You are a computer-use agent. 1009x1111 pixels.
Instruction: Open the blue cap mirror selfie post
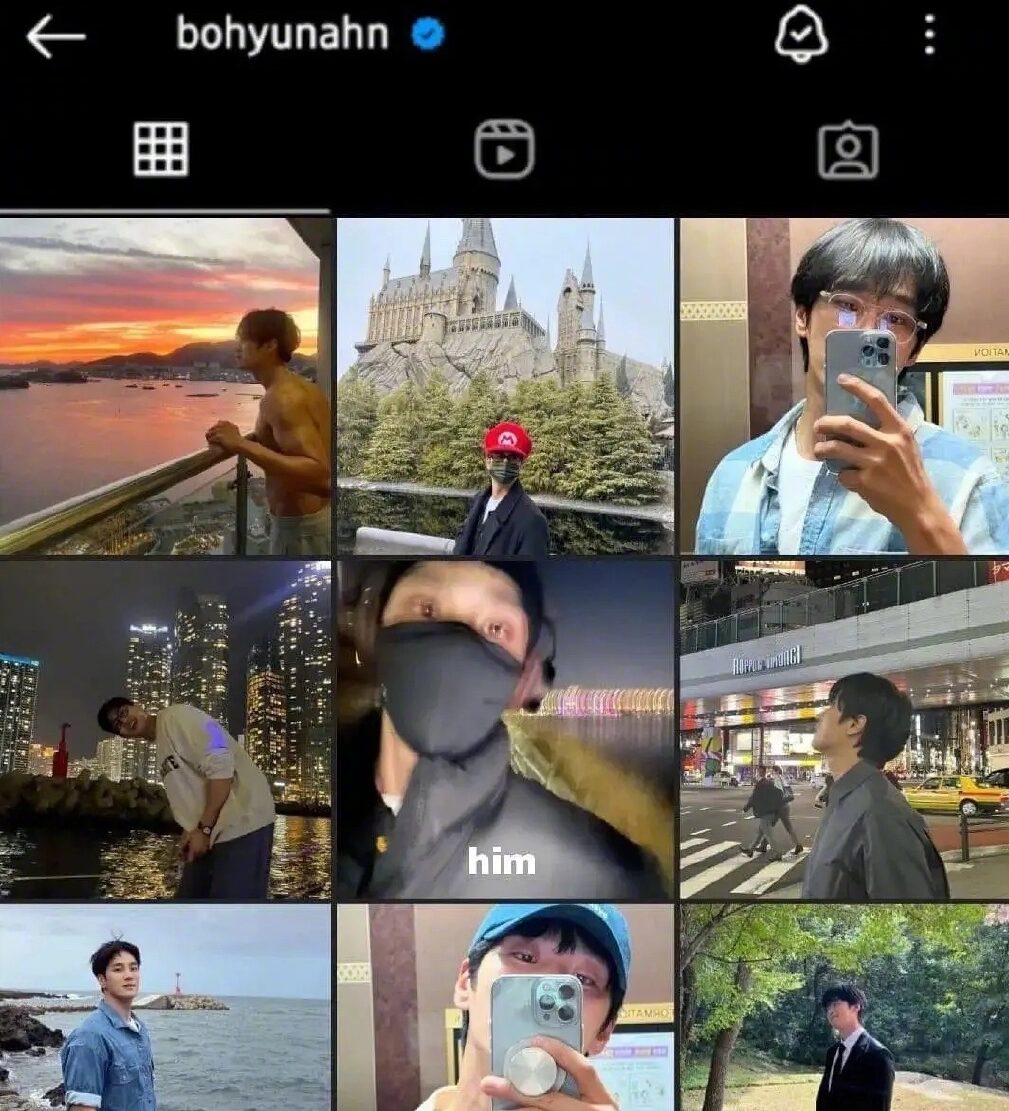(x=505, y=1008)
